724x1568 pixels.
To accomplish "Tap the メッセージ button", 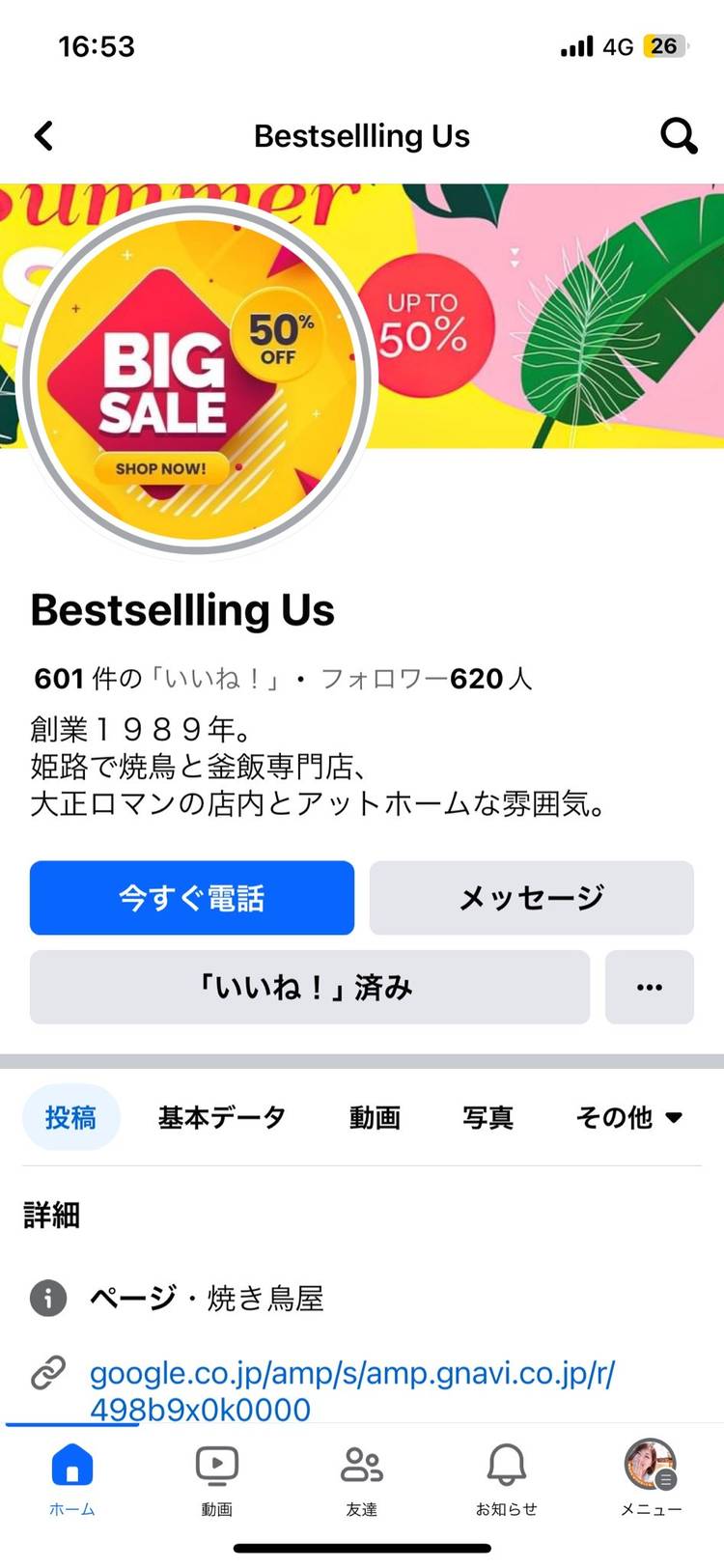I will (x=531, y=898).
